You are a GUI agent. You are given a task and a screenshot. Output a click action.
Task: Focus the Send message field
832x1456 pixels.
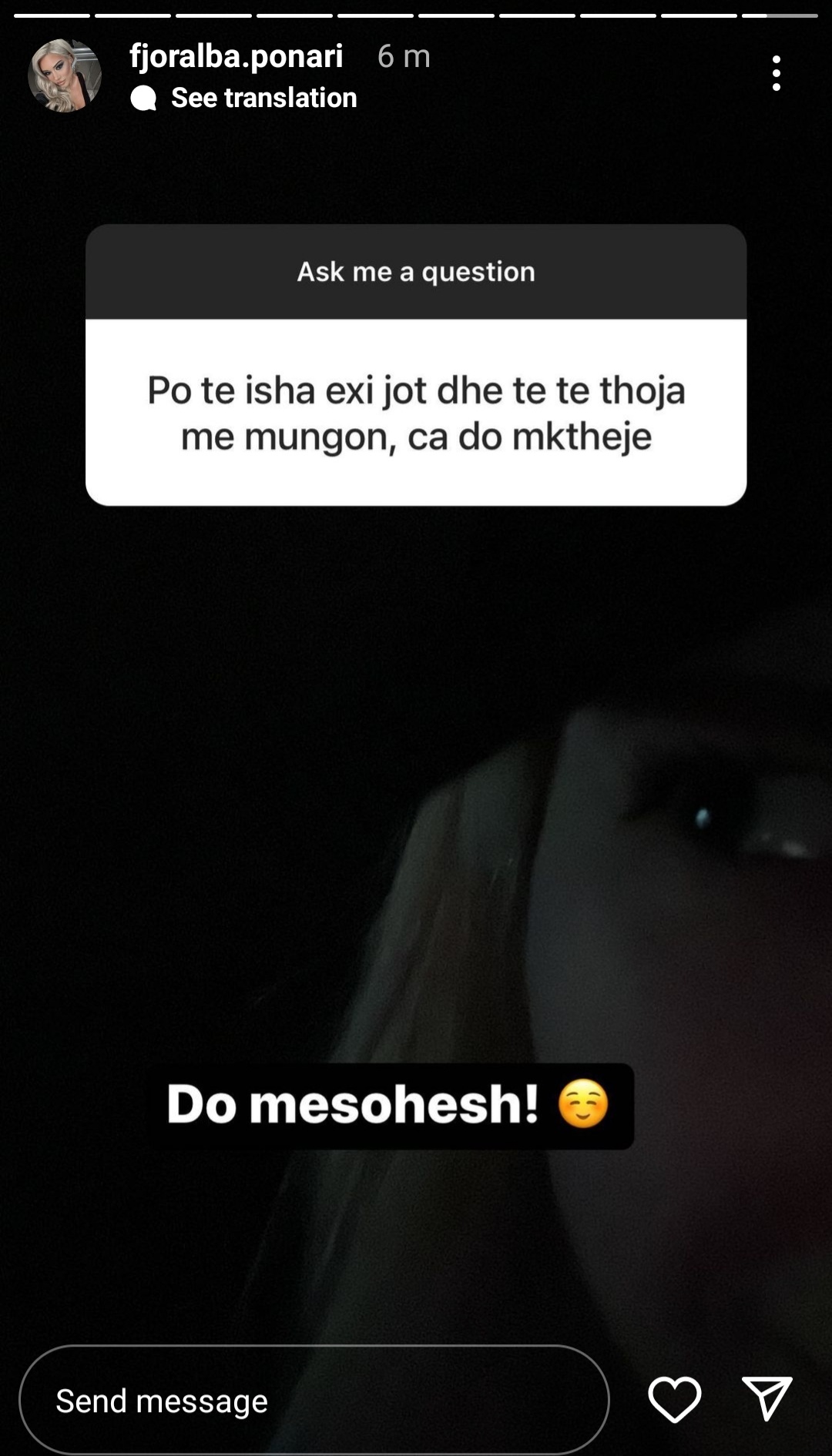(314, 1400)
